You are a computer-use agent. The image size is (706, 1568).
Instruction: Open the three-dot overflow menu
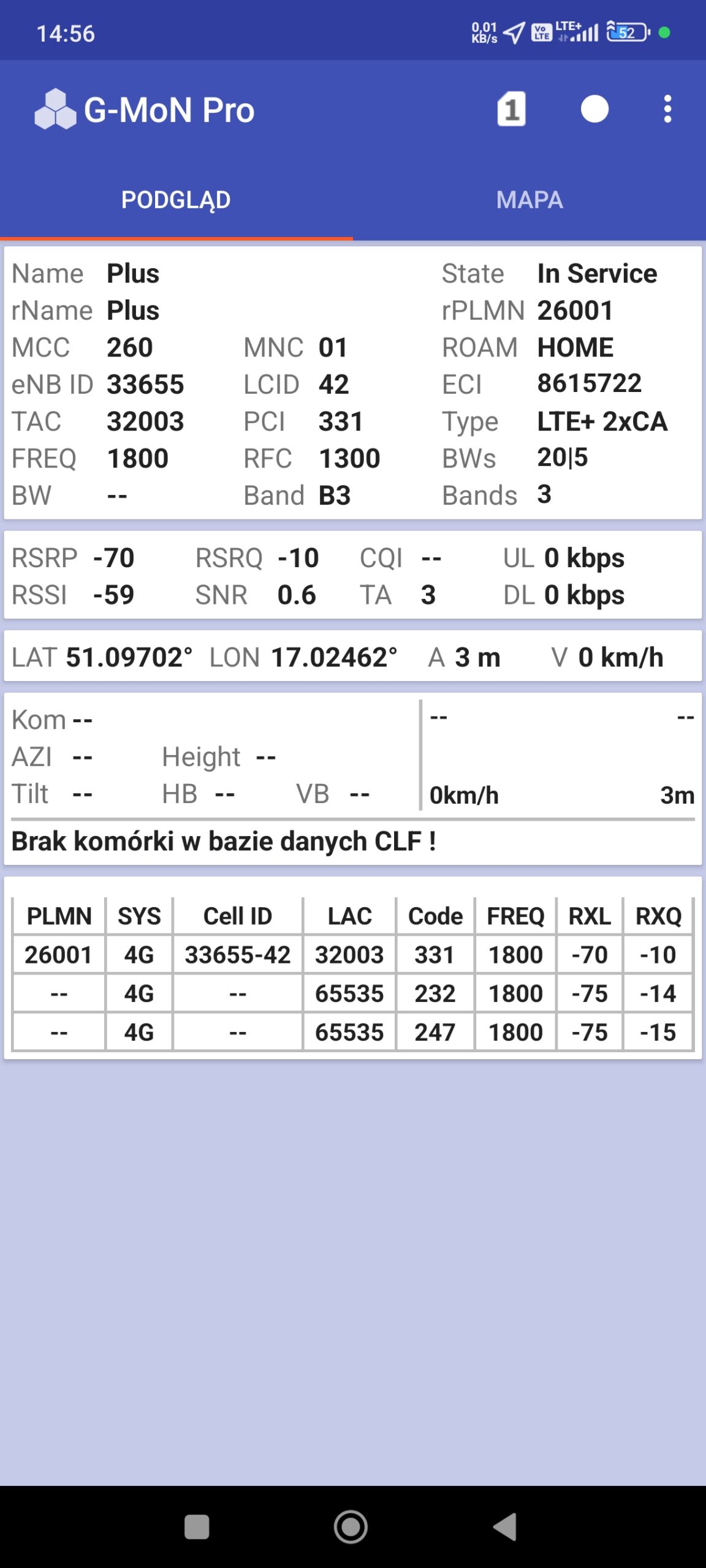coord(667,109)
